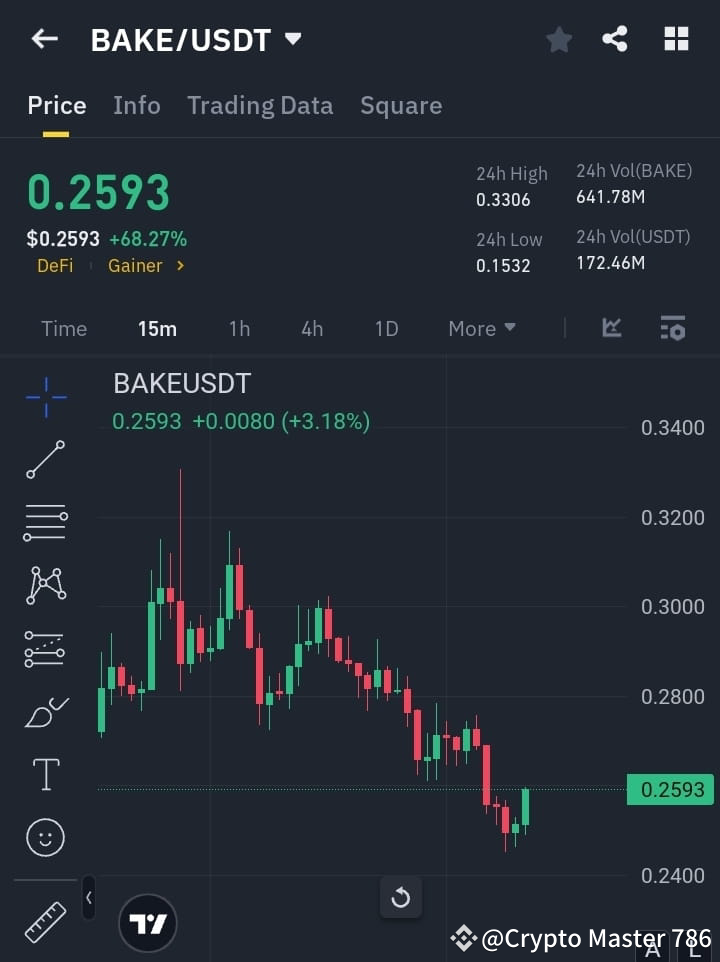Open the More timeframe dropdown
Screen dimensions: 720x962
pos(481,328)
